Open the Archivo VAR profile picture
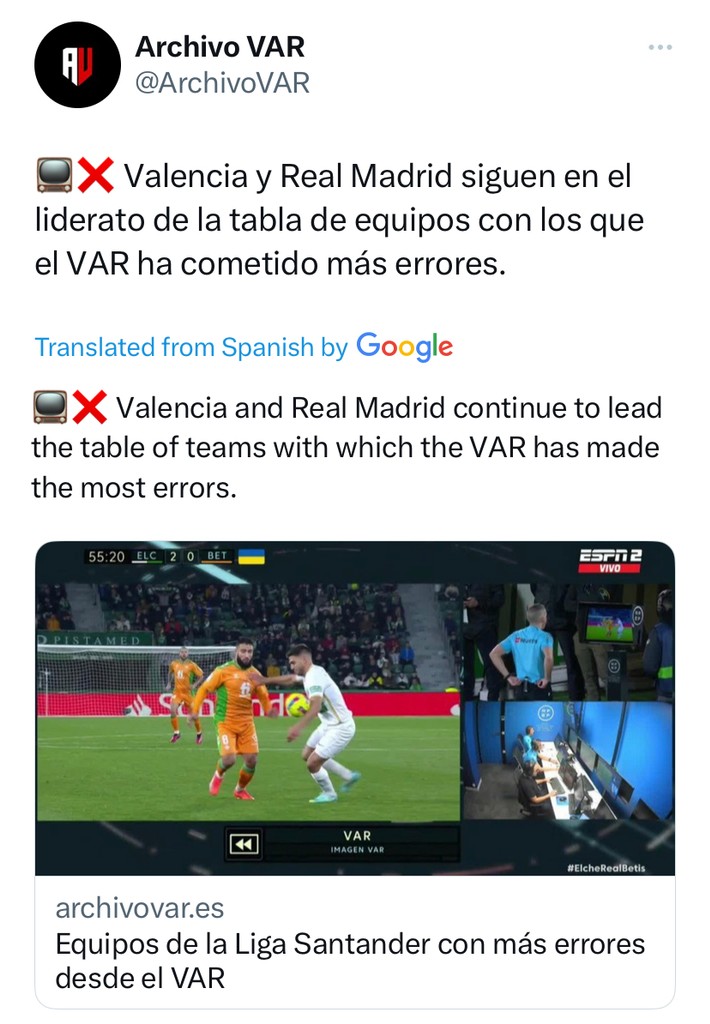This screenshot has height=1024, width=710. [77, 65]
